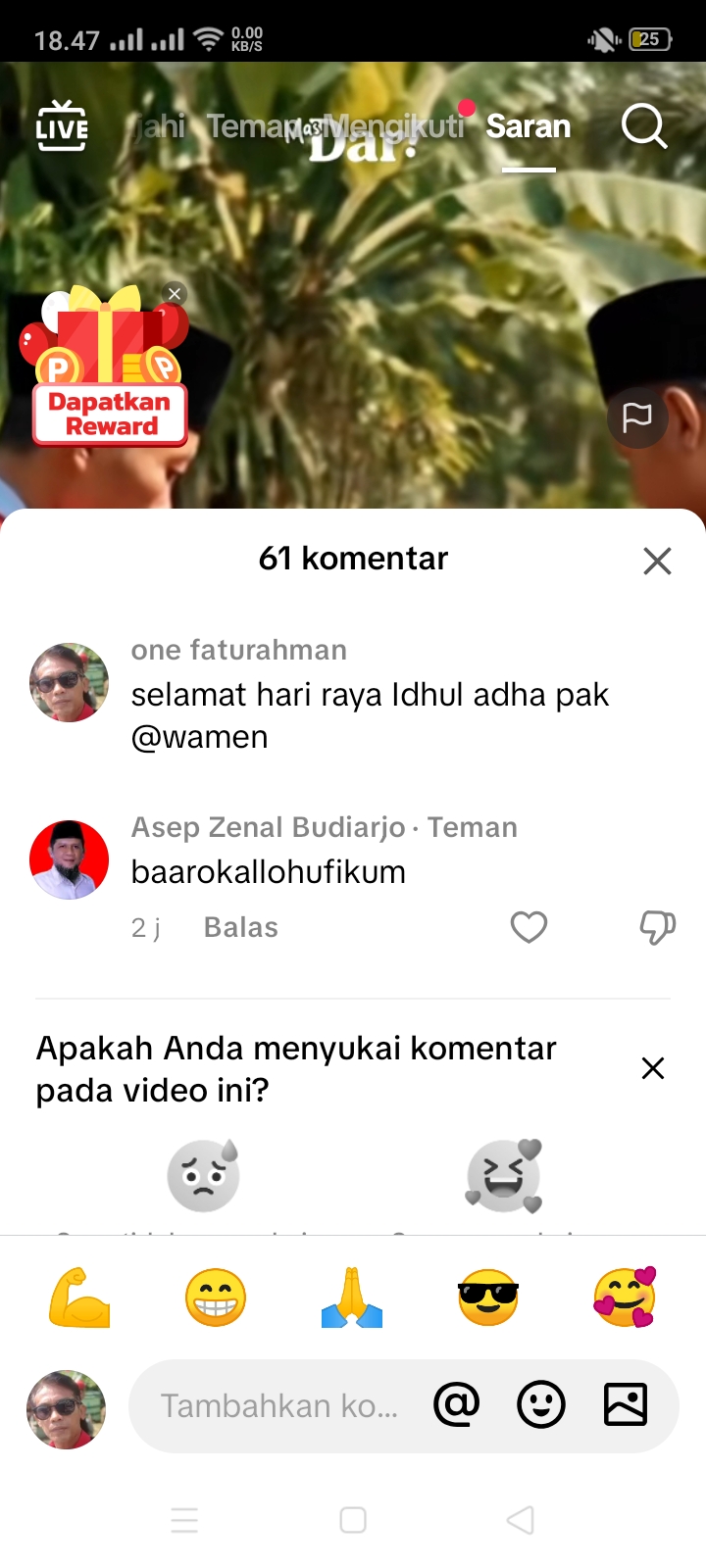
Task: Dislike Asep Zenal Budiarjo's comment
Action: click(x=657, y=927)
